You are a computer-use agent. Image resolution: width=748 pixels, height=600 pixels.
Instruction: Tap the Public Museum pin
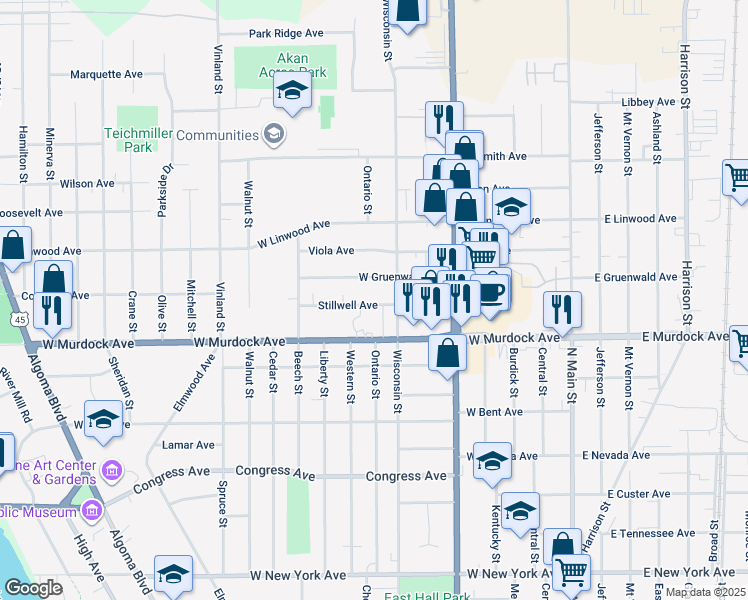(91, 512)
